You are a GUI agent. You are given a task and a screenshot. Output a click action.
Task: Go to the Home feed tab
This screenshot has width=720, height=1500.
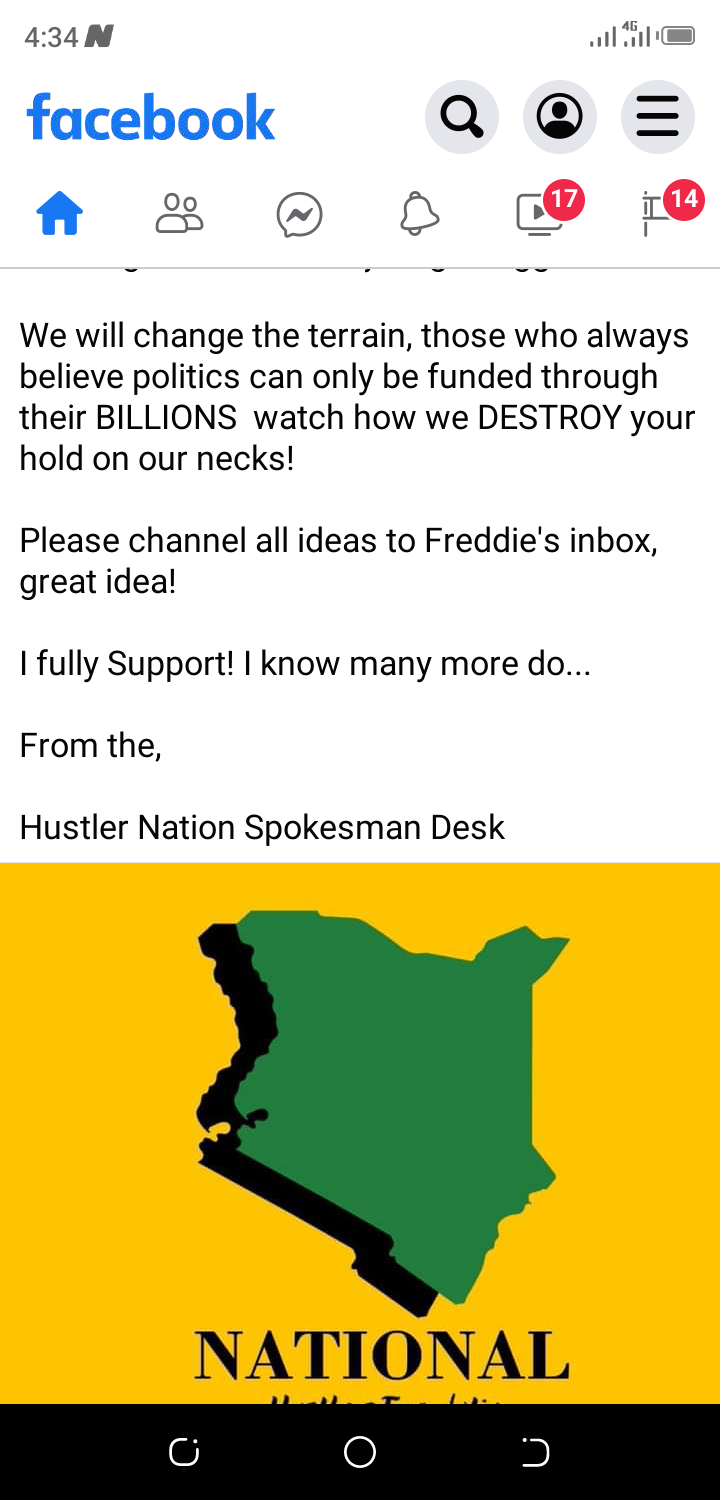60,214
